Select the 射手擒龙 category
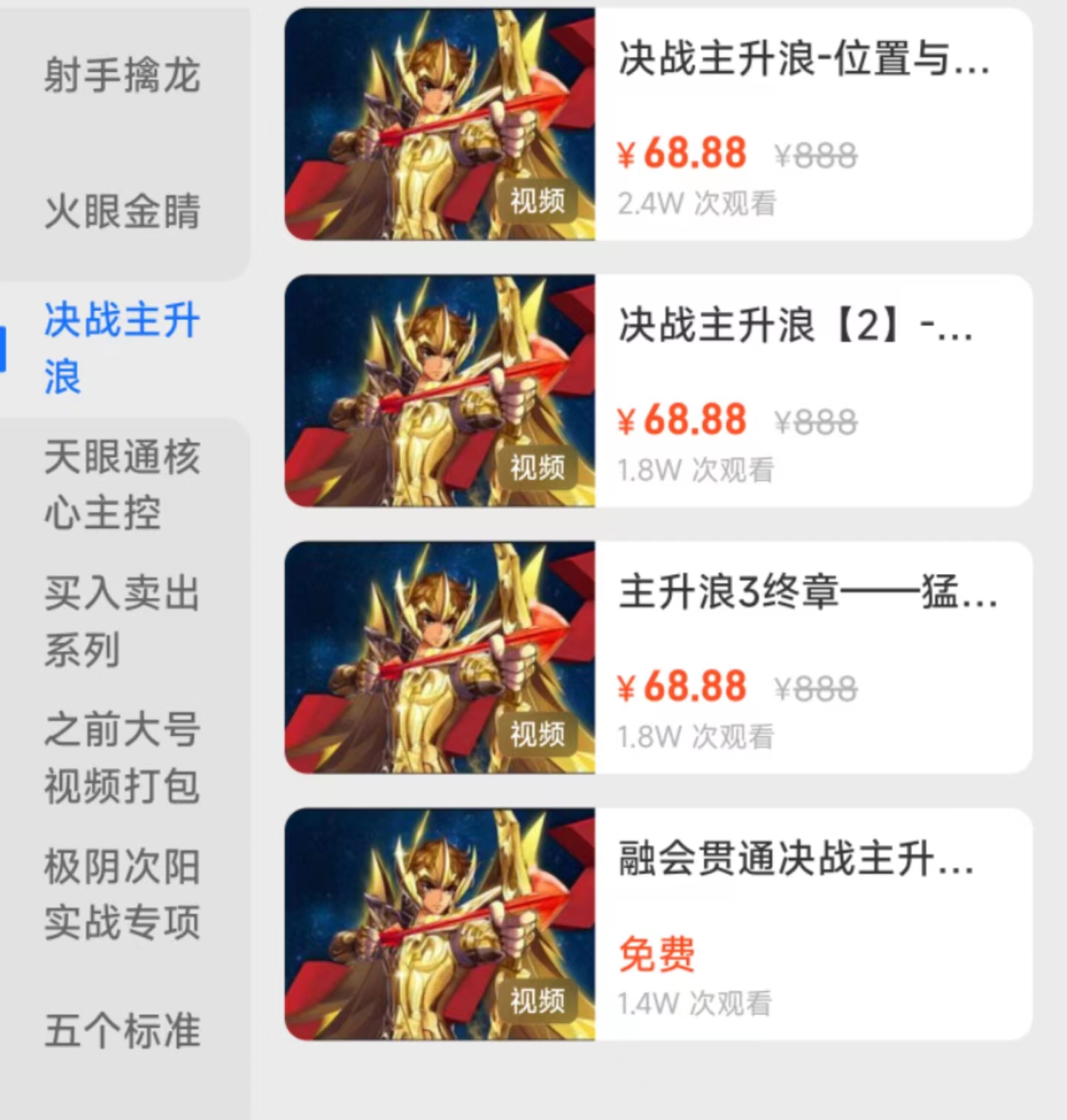Viewport: 1067px width, 1120px height. point(122,76)
